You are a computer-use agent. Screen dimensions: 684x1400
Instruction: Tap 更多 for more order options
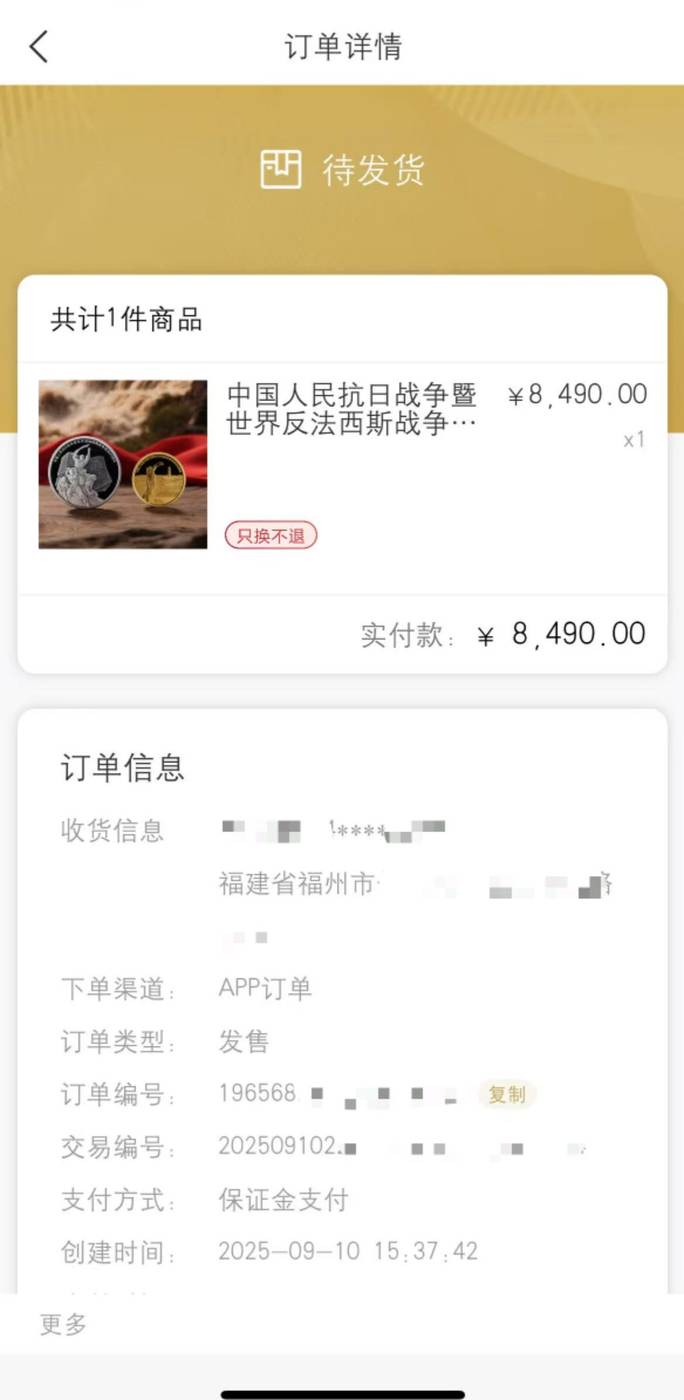click(64, 1324)
